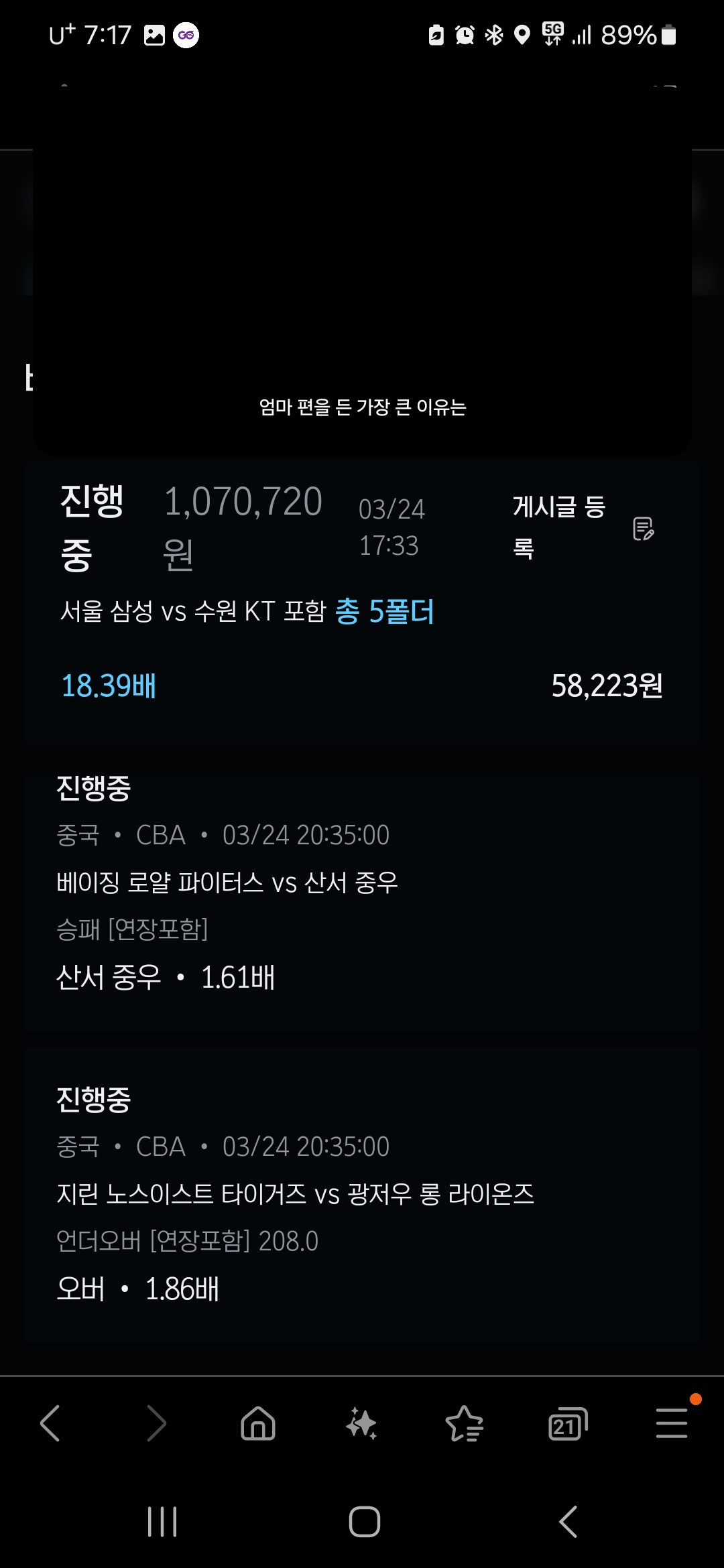Open the browser AI sparkle feature

coord(361,1423)
